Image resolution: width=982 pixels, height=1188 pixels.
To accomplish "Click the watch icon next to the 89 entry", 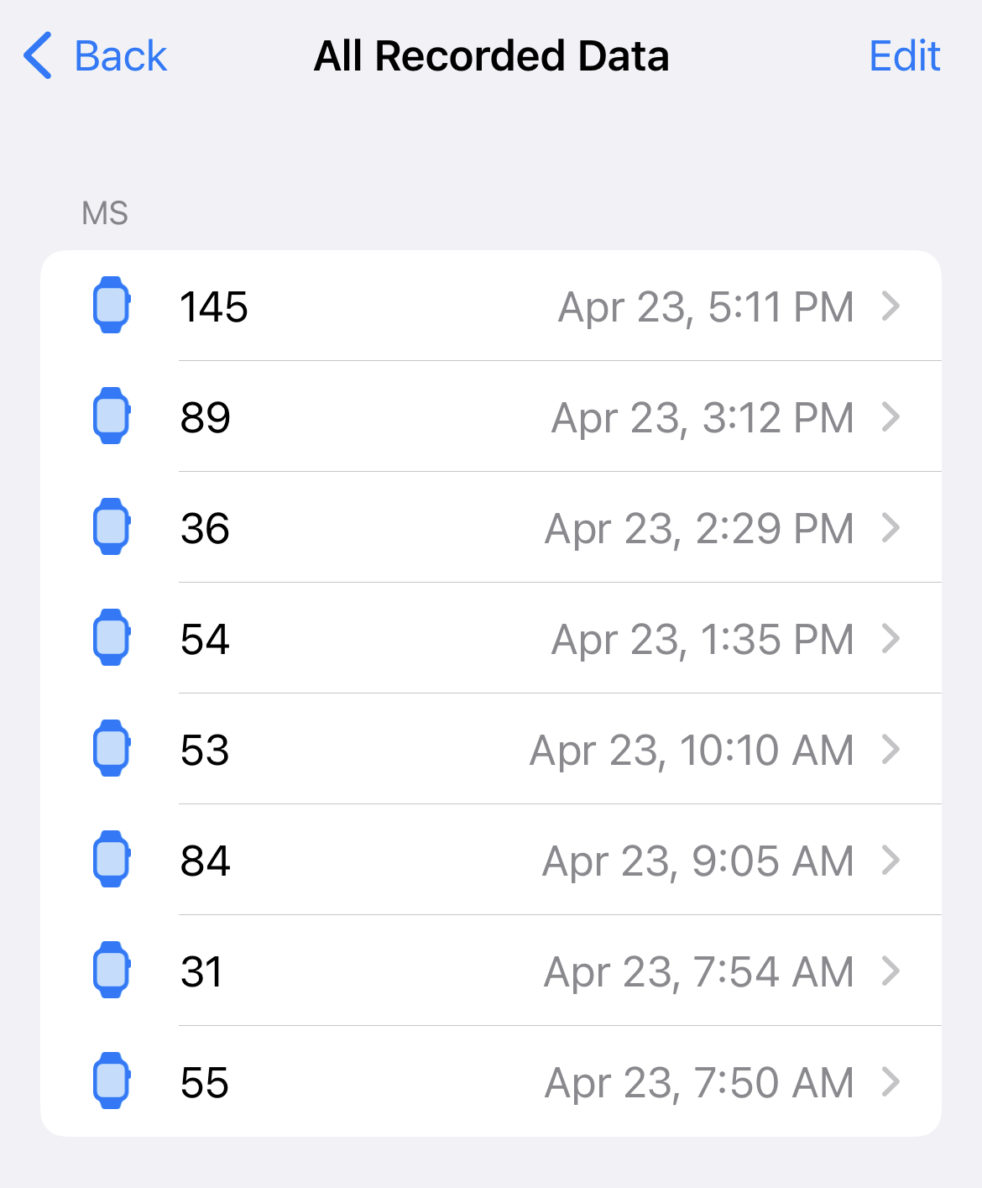I will coord(111,417).
